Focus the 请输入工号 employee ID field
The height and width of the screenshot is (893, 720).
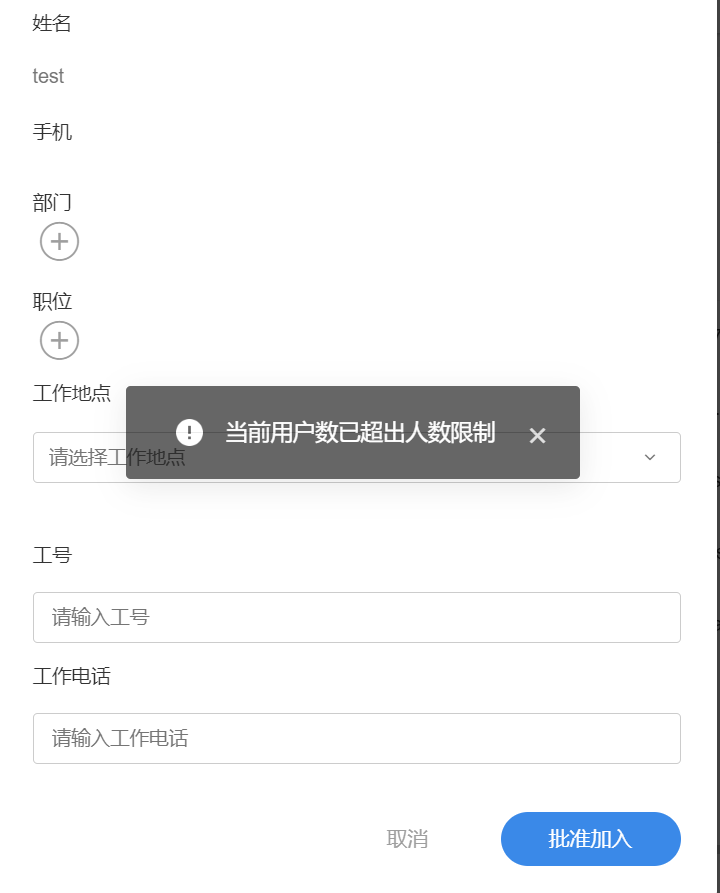pos(356,617)
